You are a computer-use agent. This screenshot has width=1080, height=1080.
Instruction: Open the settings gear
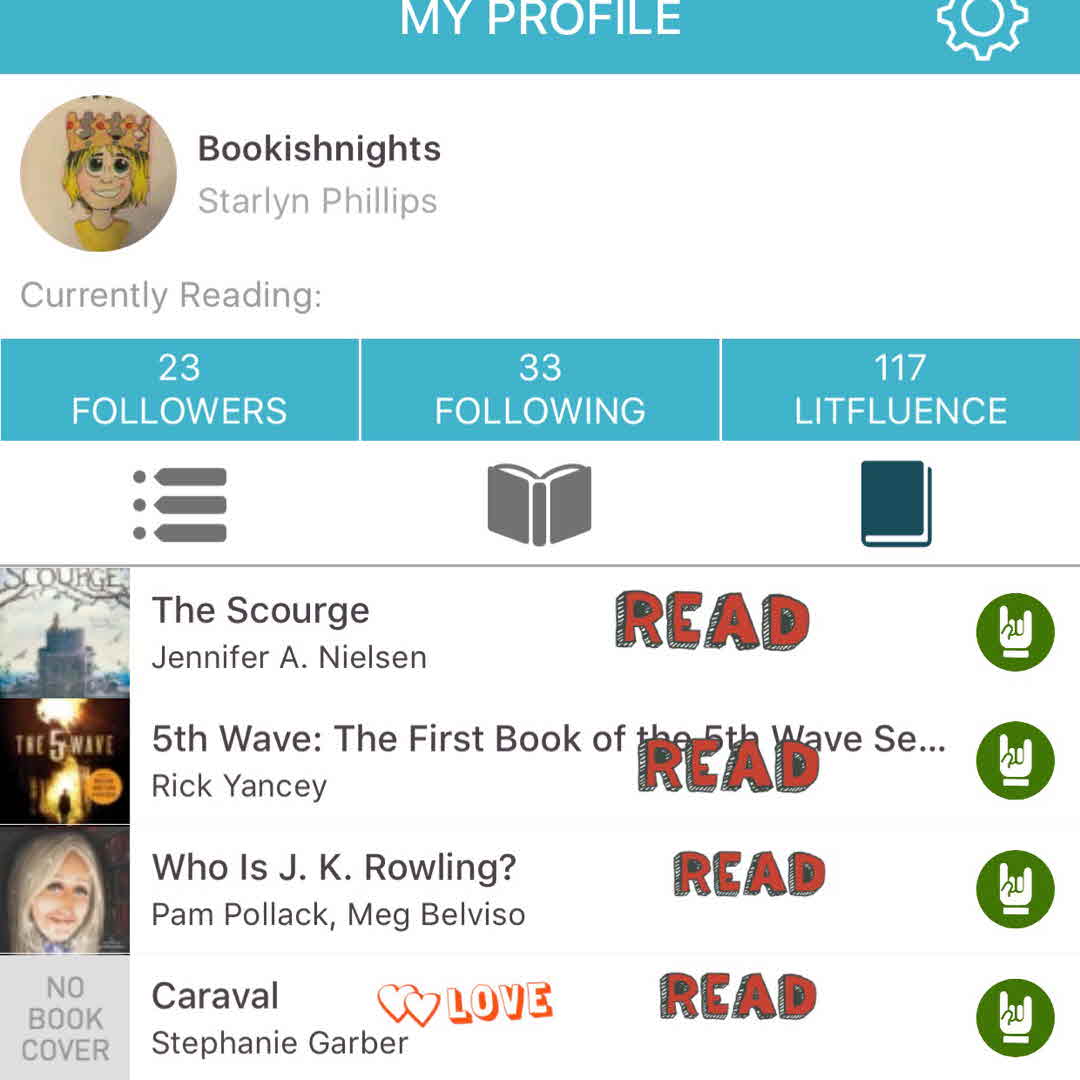click(981, 22)
